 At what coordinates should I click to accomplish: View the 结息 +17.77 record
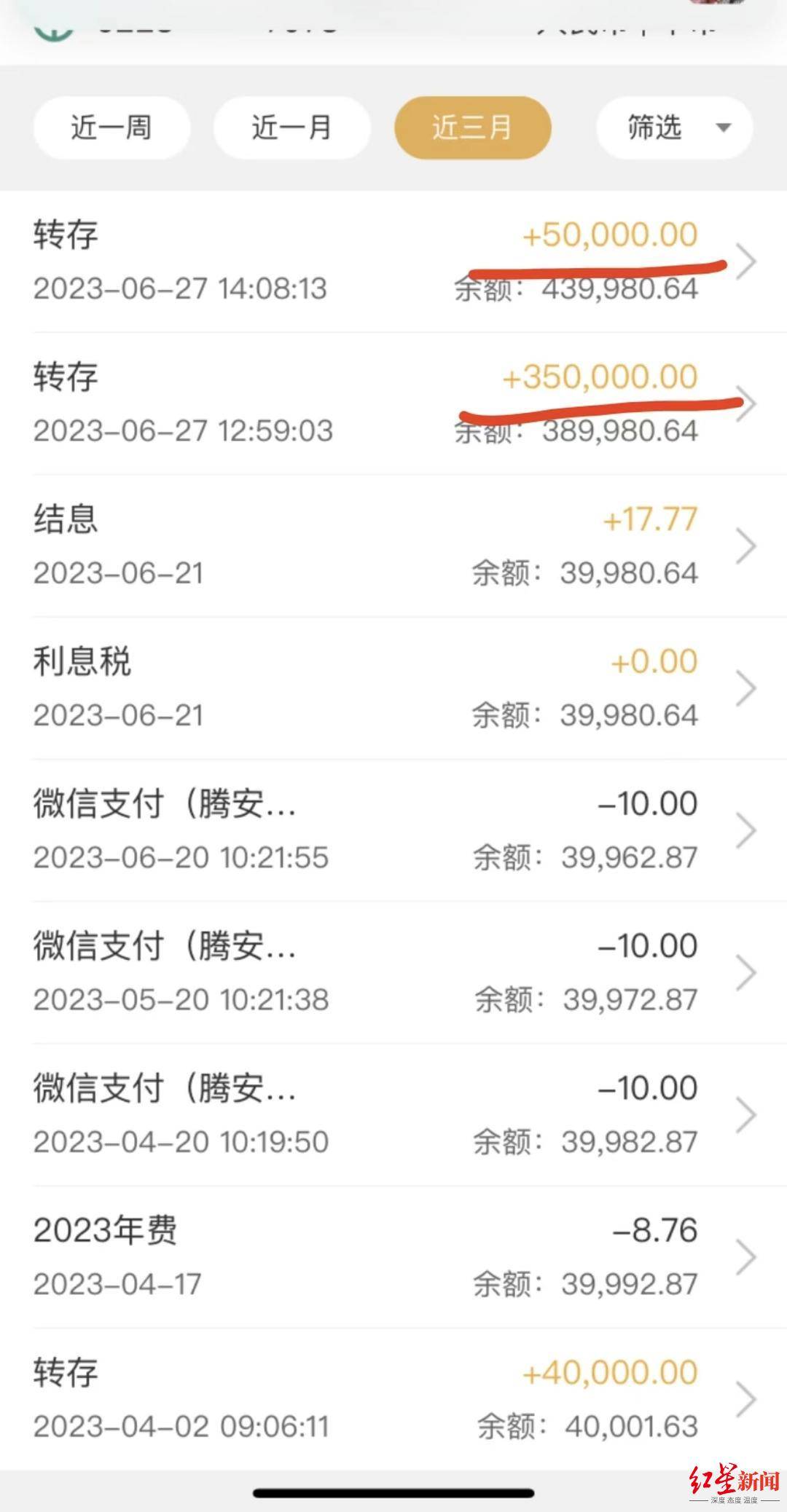tap(393, 546)
